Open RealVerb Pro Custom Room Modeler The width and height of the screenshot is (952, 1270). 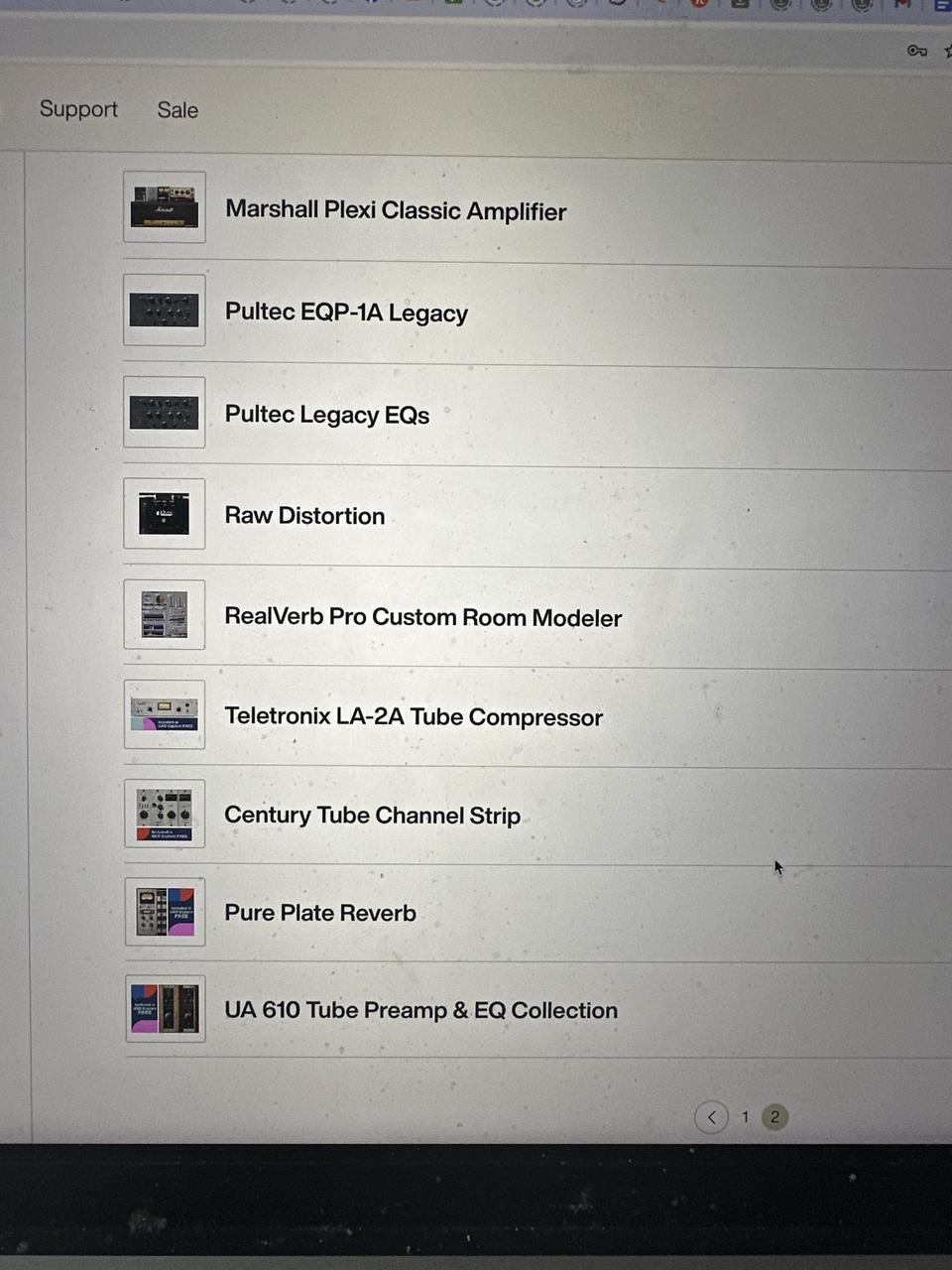tap(422, 617)
